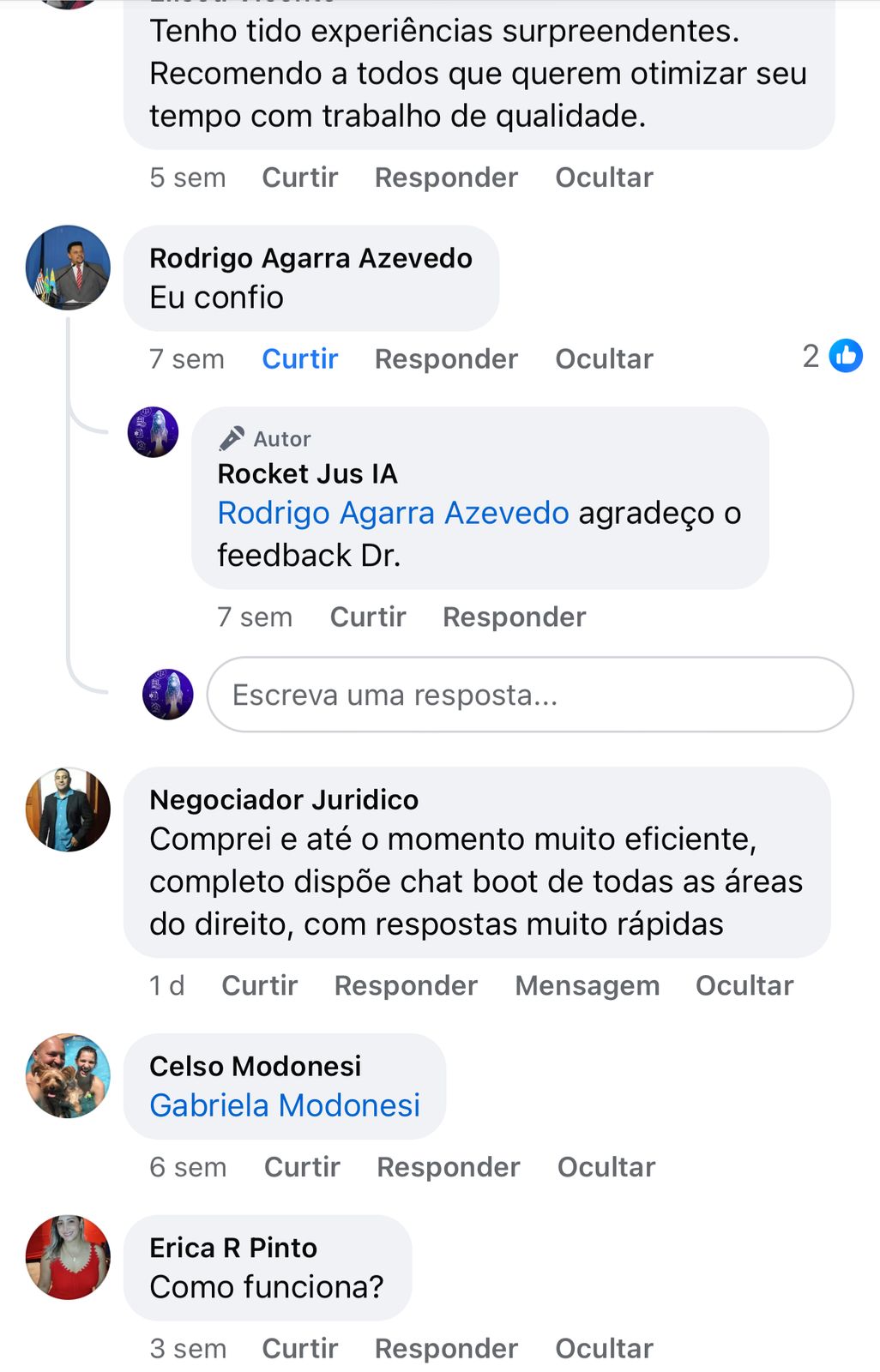Send a Mensagem to Negociador Juridico
Image resolution: width=880 pixels, height=1372 pixels.
(x=587, y=986)
